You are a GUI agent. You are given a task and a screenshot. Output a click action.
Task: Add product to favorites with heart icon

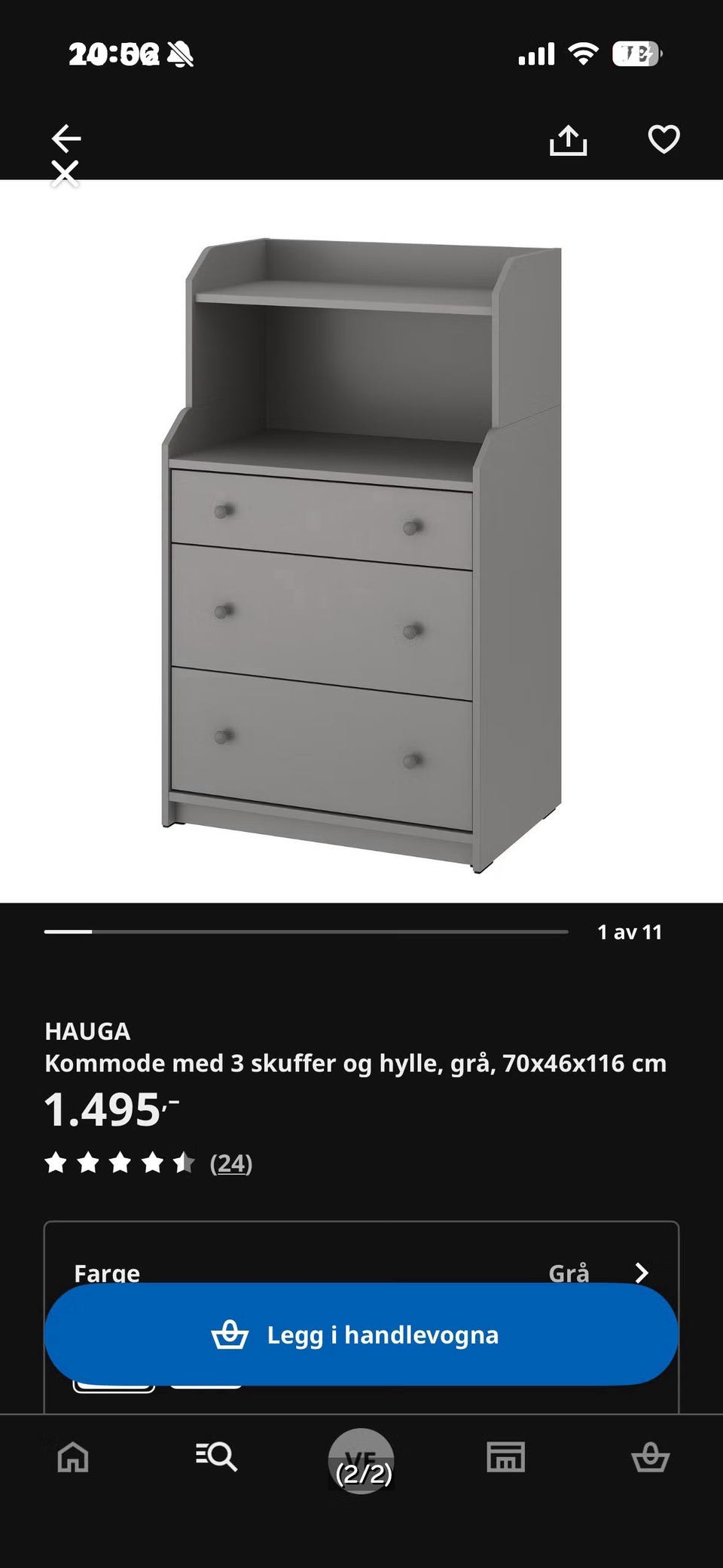pyautogui.click(x=664, y=139)
